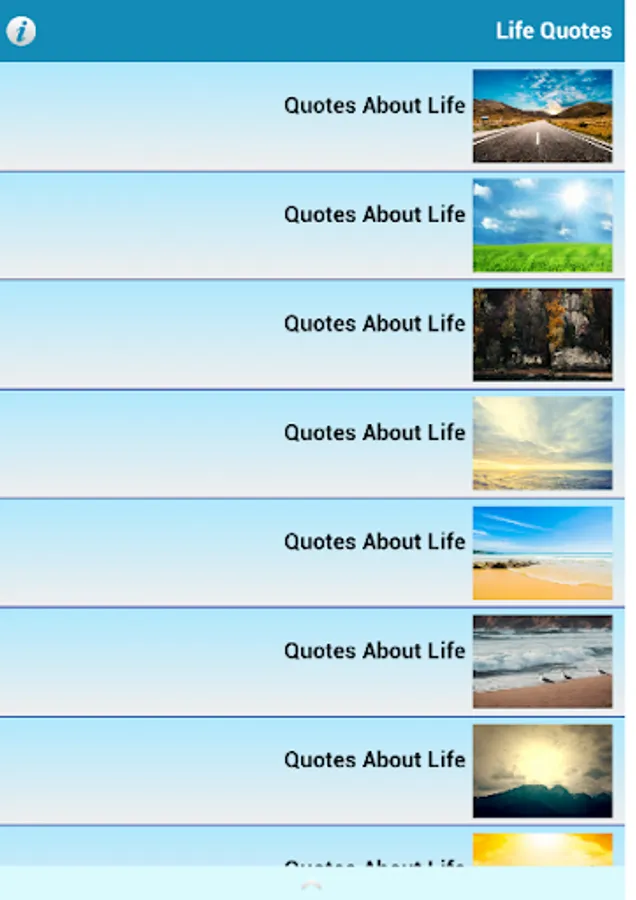The width and height of the screenshot is (636, 900).
Task: Open Quotes About Life with seagulls on shore
Action: [312, 662]
